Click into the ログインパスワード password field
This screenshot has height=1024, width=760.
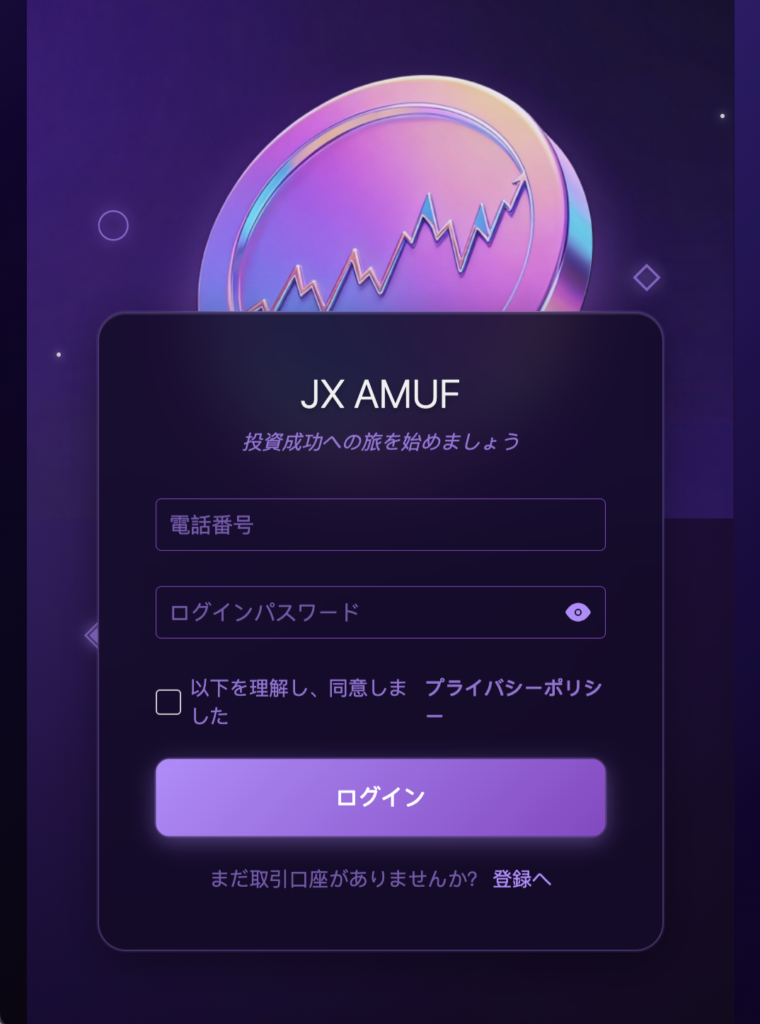pyautogui.click(x=350, y=612)
